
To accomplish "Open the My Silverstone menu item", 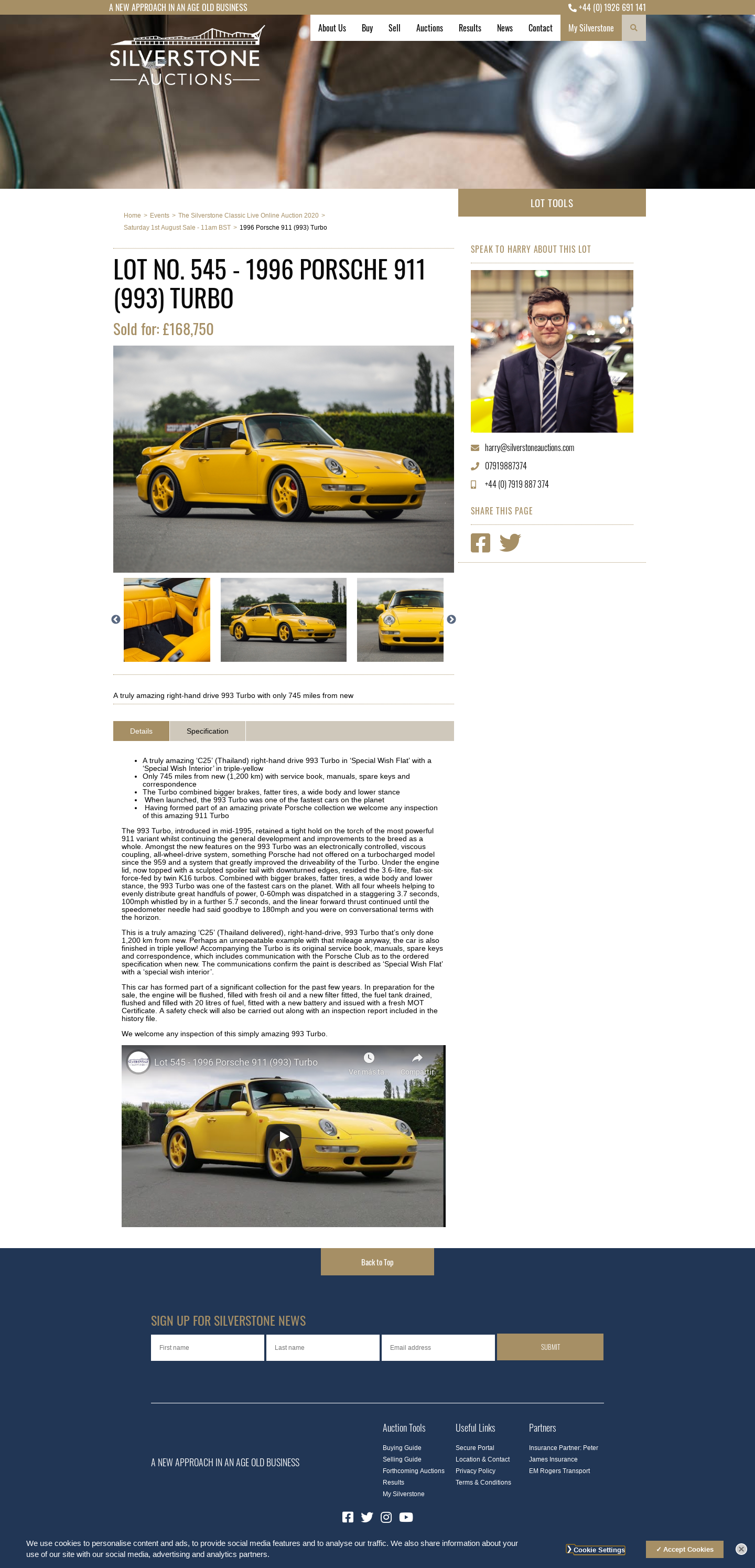I will 591,28.
